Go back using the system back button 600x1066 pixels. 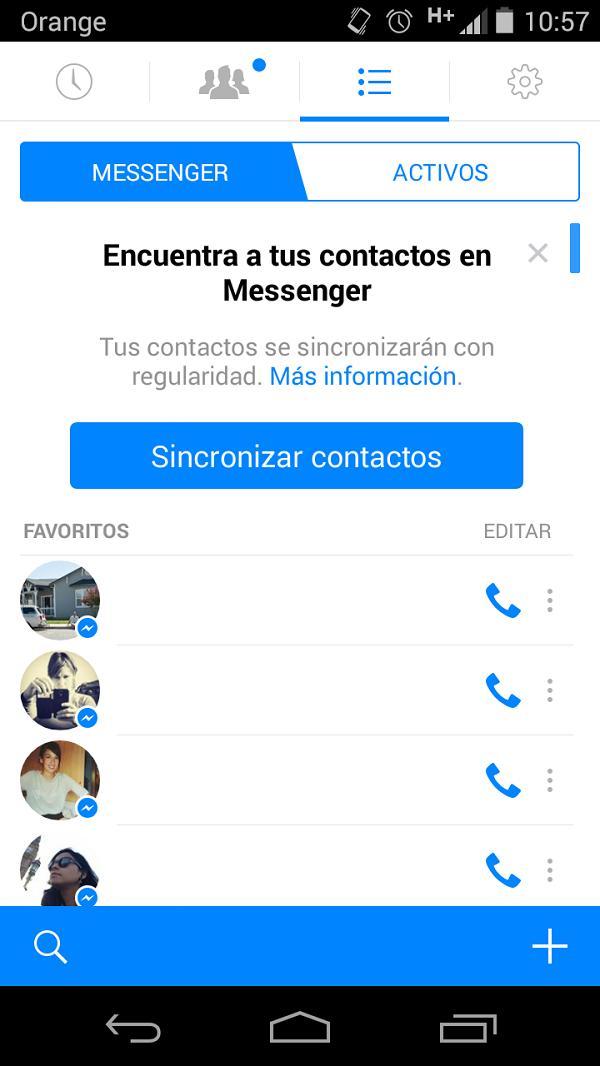pyautogui.click(x=133, y=1027)
